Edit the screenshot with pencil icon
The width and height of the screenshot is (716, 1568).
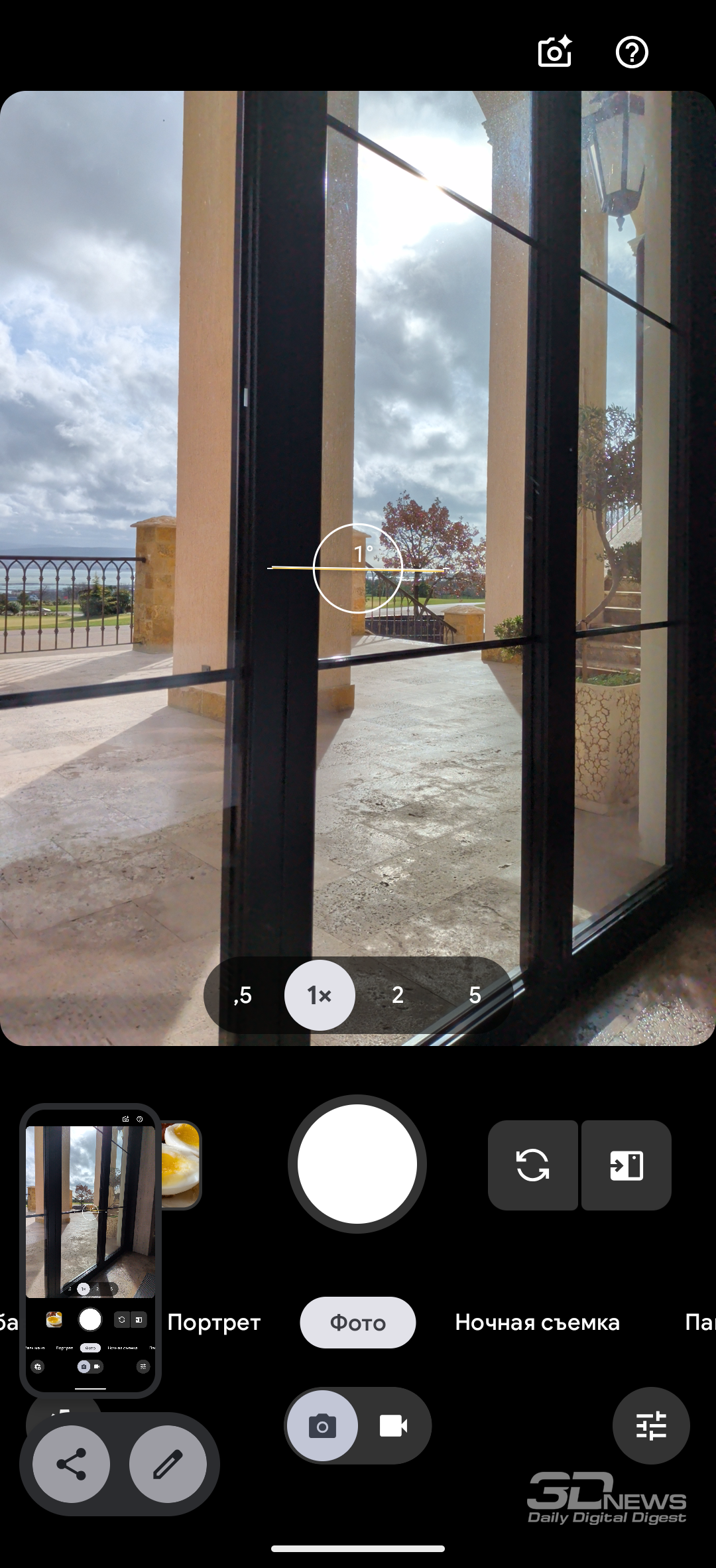(x=168, y=1464)
